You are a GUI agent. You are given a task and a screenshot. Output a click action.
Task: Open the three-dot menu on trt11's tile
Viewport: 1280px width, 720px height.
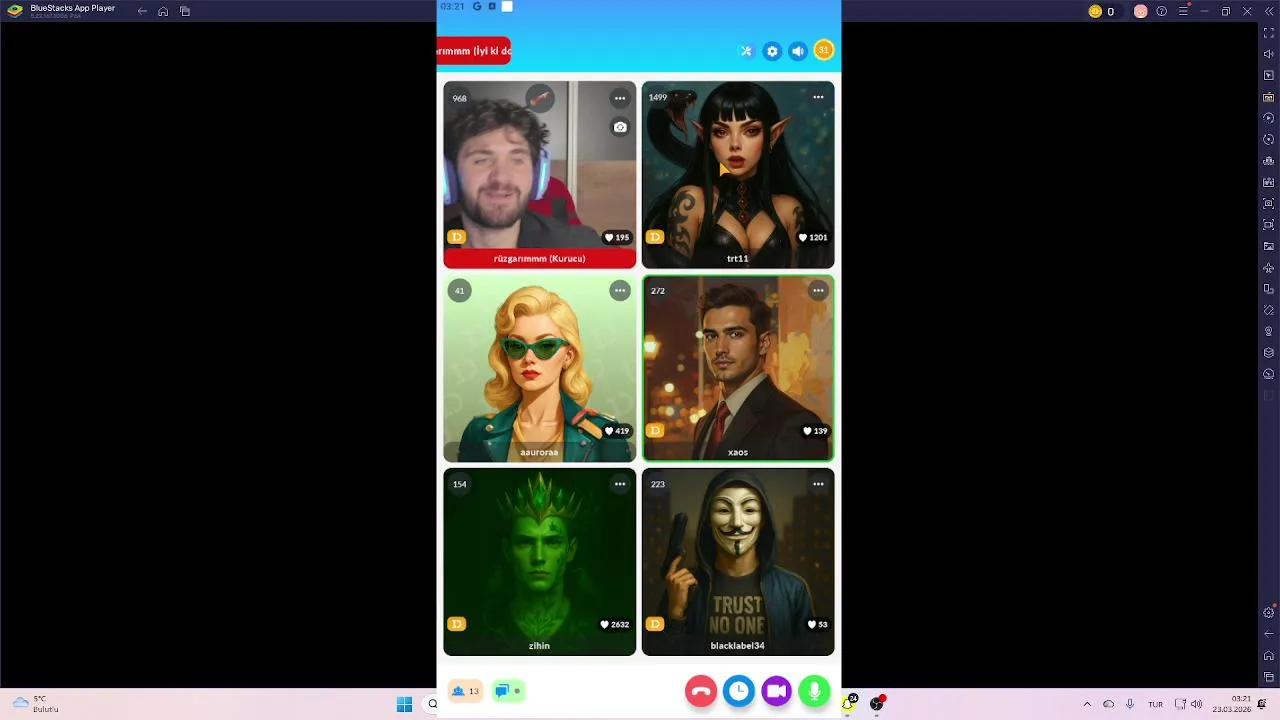pyautogui.click(x=818, y=97)
